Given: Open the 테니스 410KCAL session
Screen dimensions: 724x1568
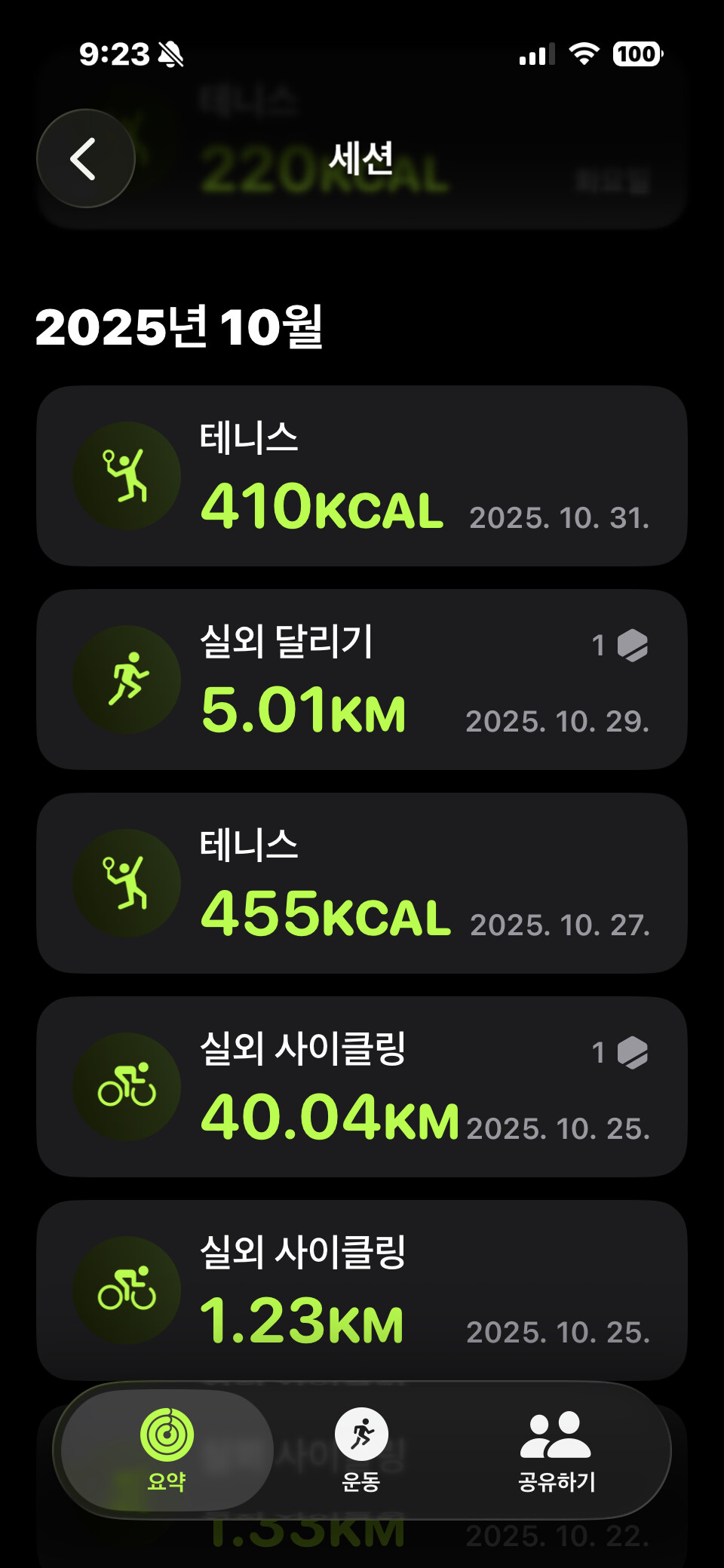Looking at the screenshot, I should click(x=362, y=476).
